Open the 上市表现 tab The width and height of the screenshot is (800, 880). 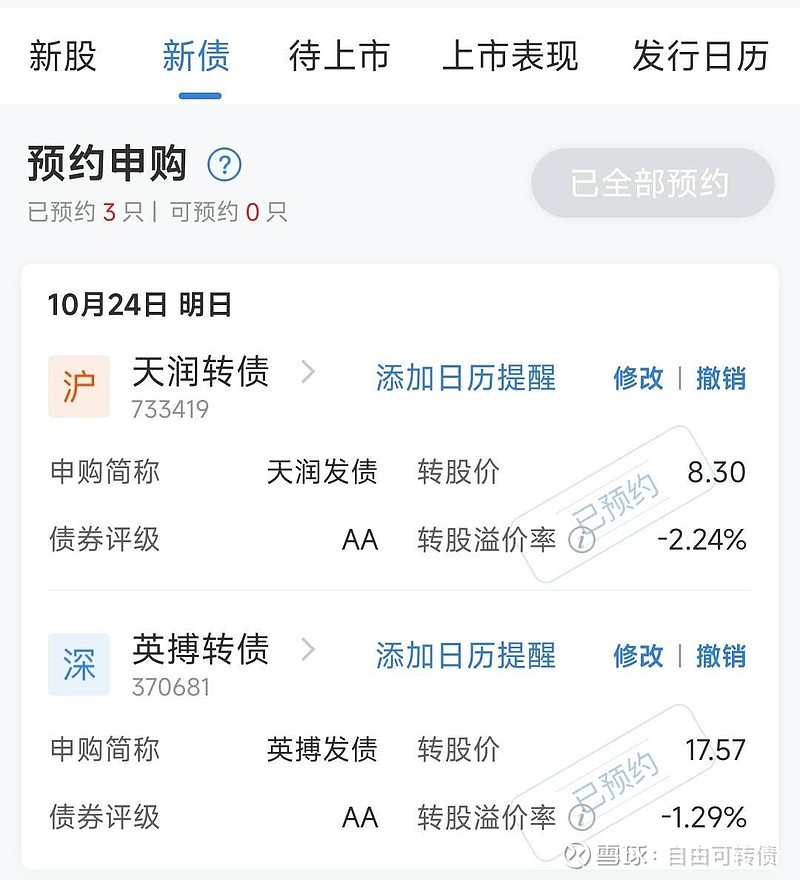tap(511, 57)
